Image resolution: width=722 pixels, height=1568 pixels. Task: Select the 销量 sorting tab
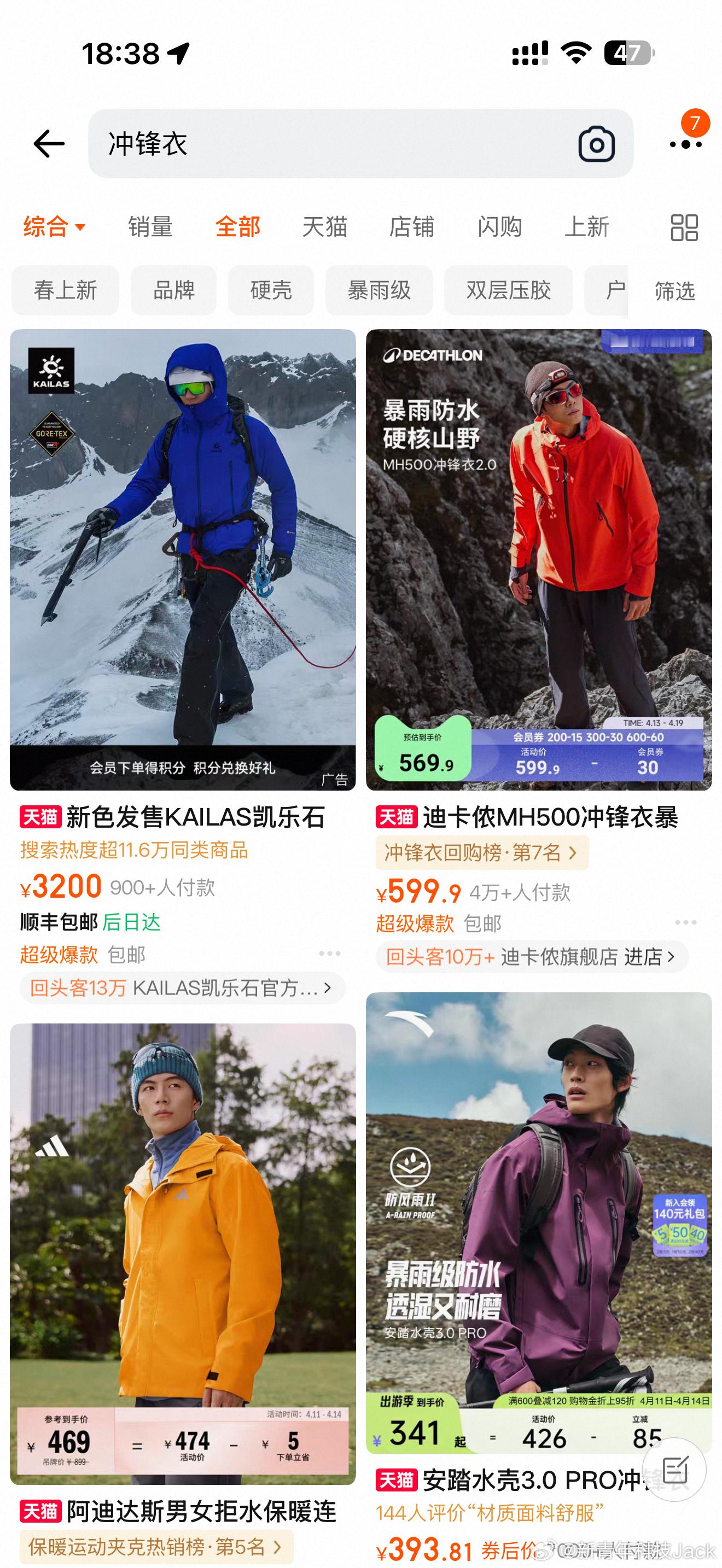tap(150, 227)
